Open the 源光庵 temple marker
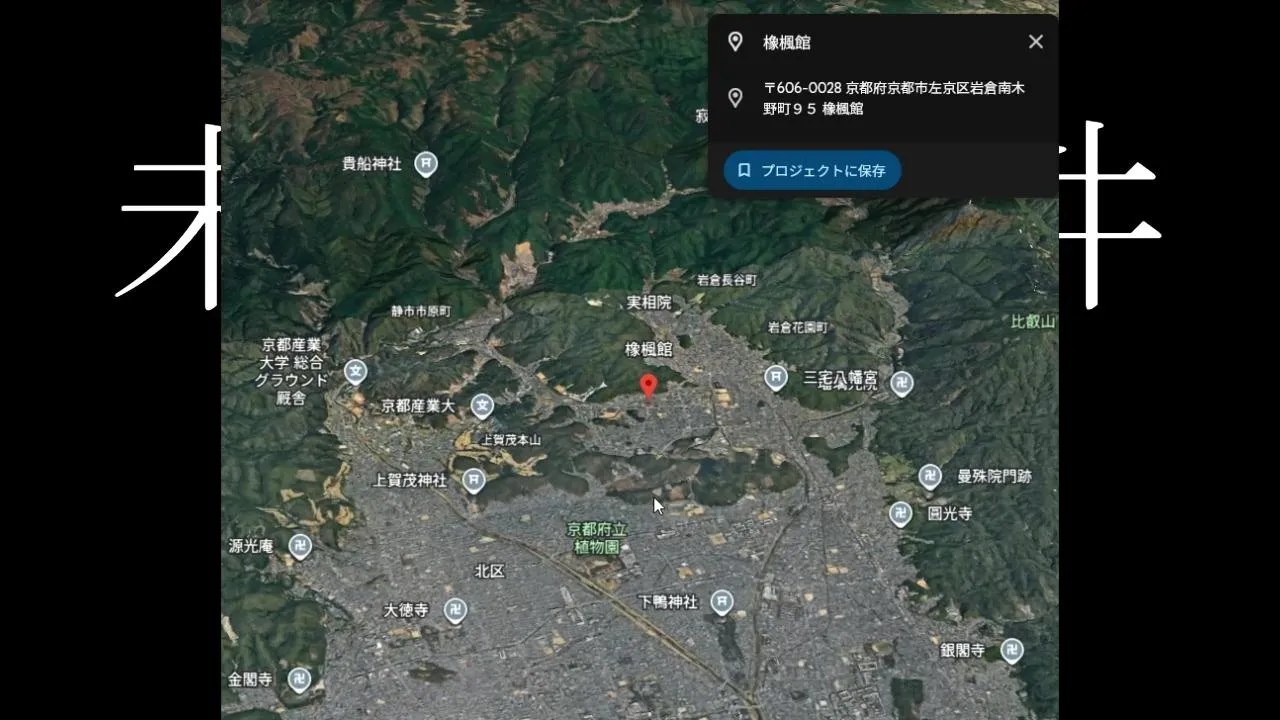Image resolution: width=1280 pixels, height=720 pixels. tap(300, 546)
